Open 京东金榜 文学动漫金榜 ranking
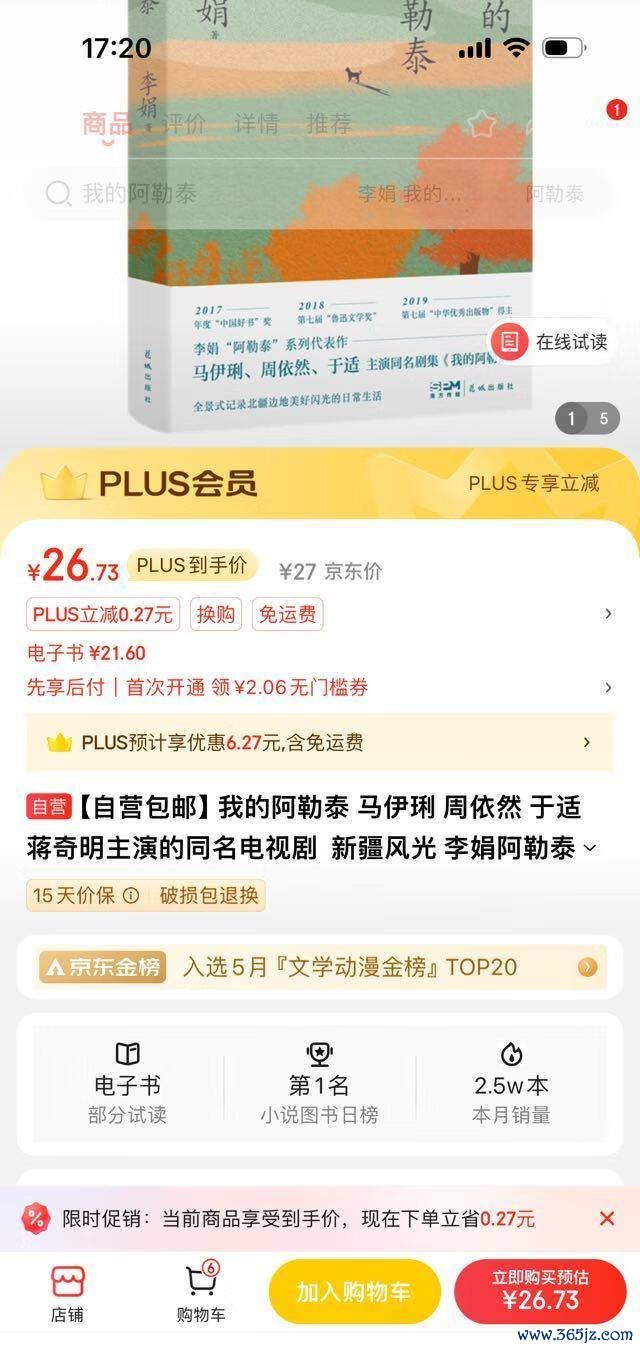 [320, 967]
